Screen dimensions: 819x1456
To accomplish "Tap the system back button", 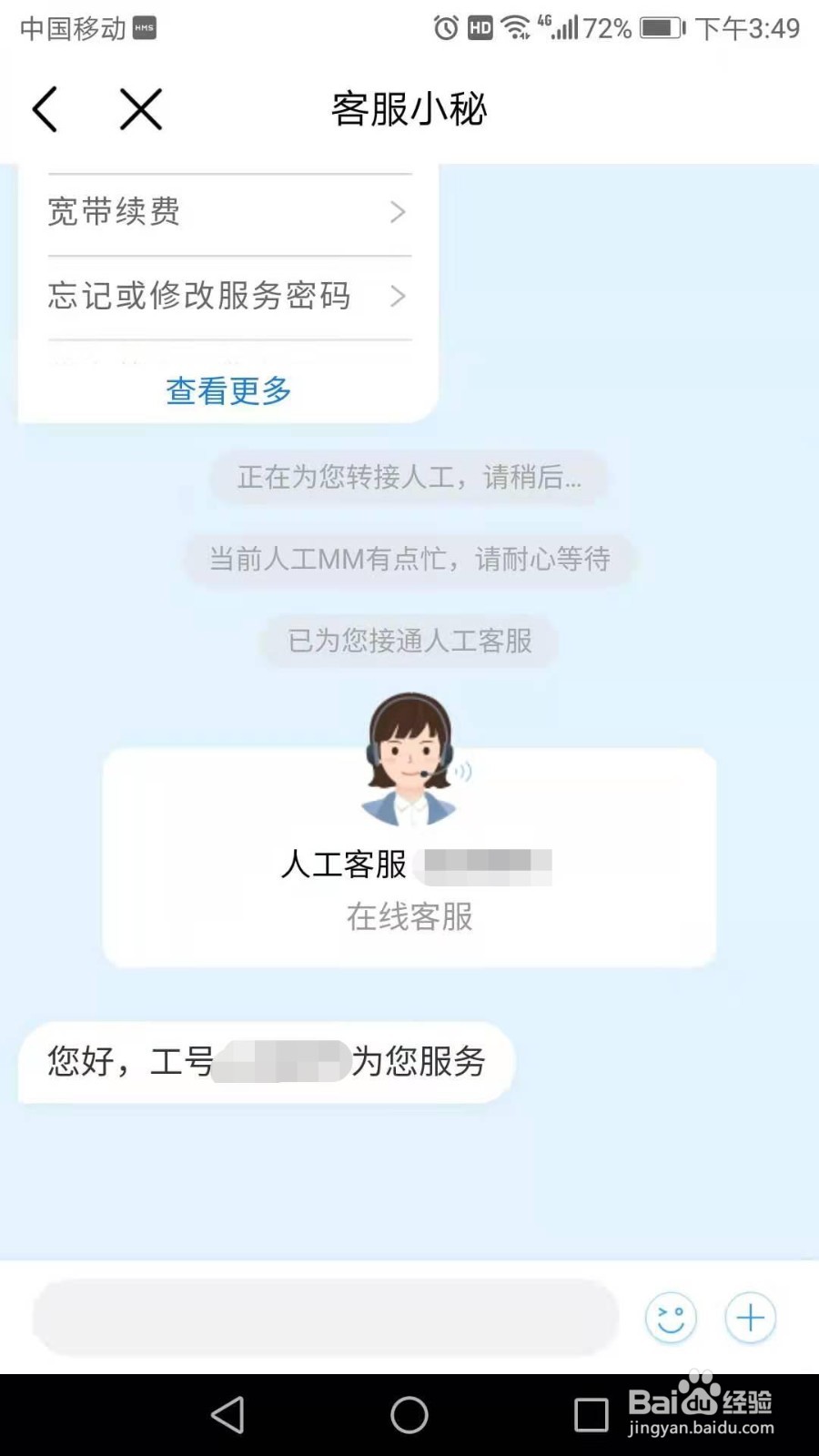I will click(227, 1415).
